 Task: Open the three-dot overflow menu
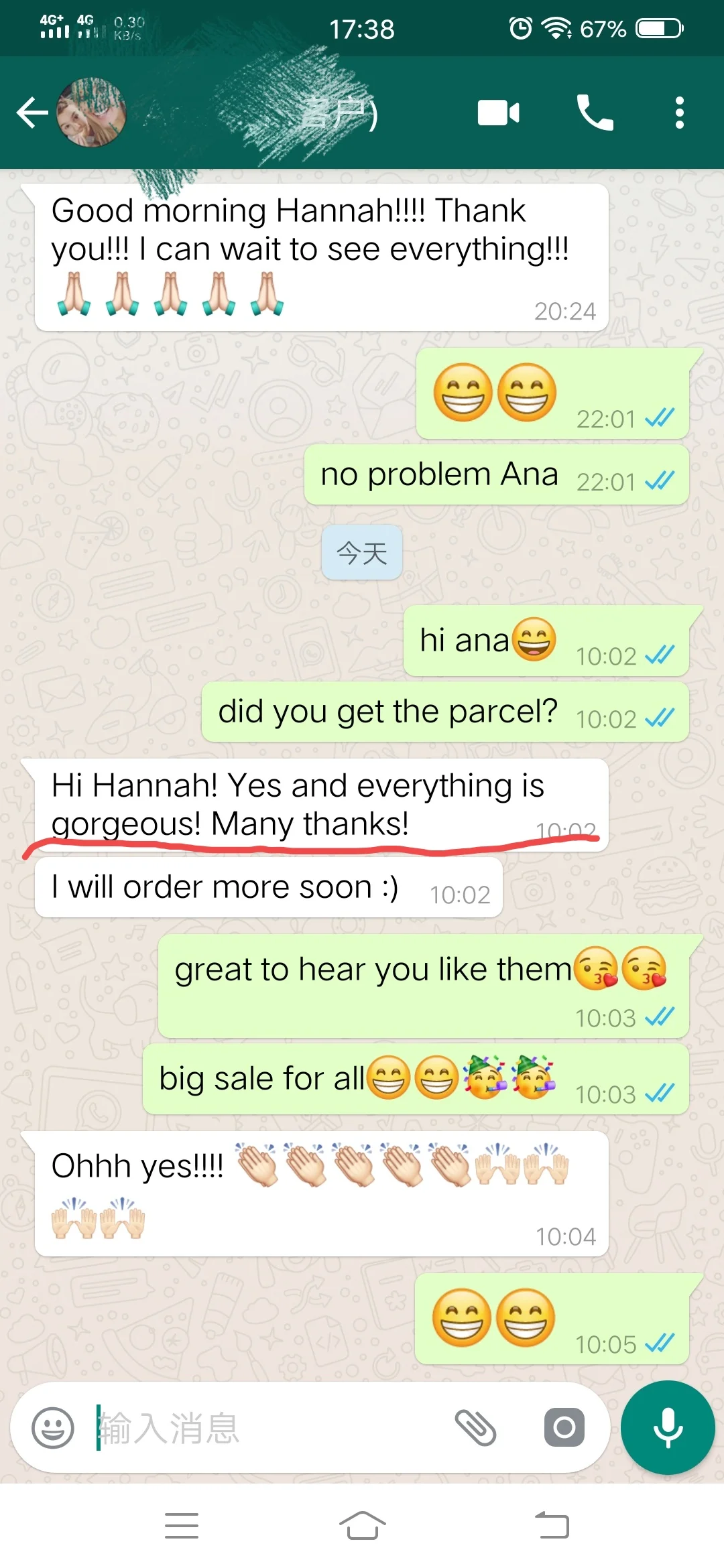680,113
